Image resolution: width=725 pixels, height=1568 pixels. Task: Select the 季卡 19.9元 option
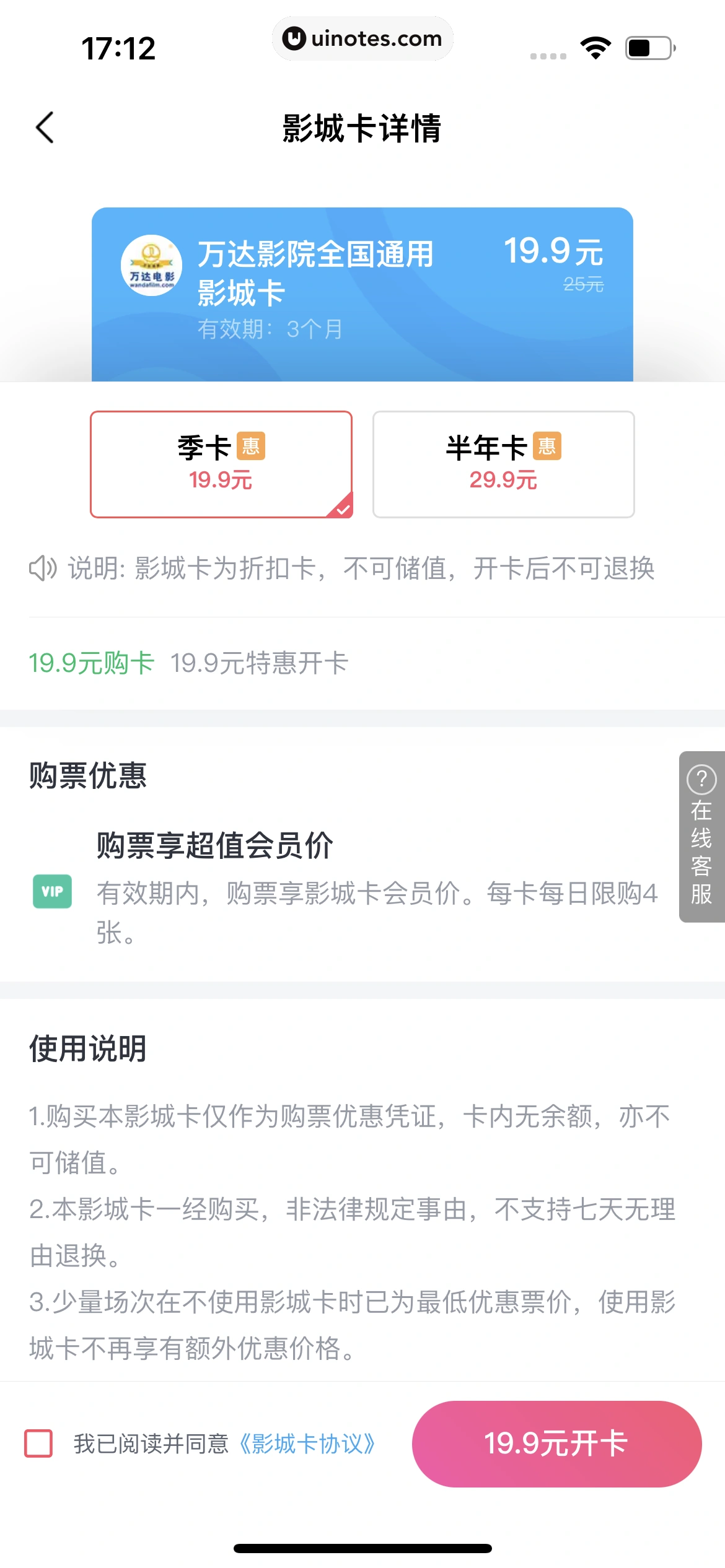click(221, 464)
